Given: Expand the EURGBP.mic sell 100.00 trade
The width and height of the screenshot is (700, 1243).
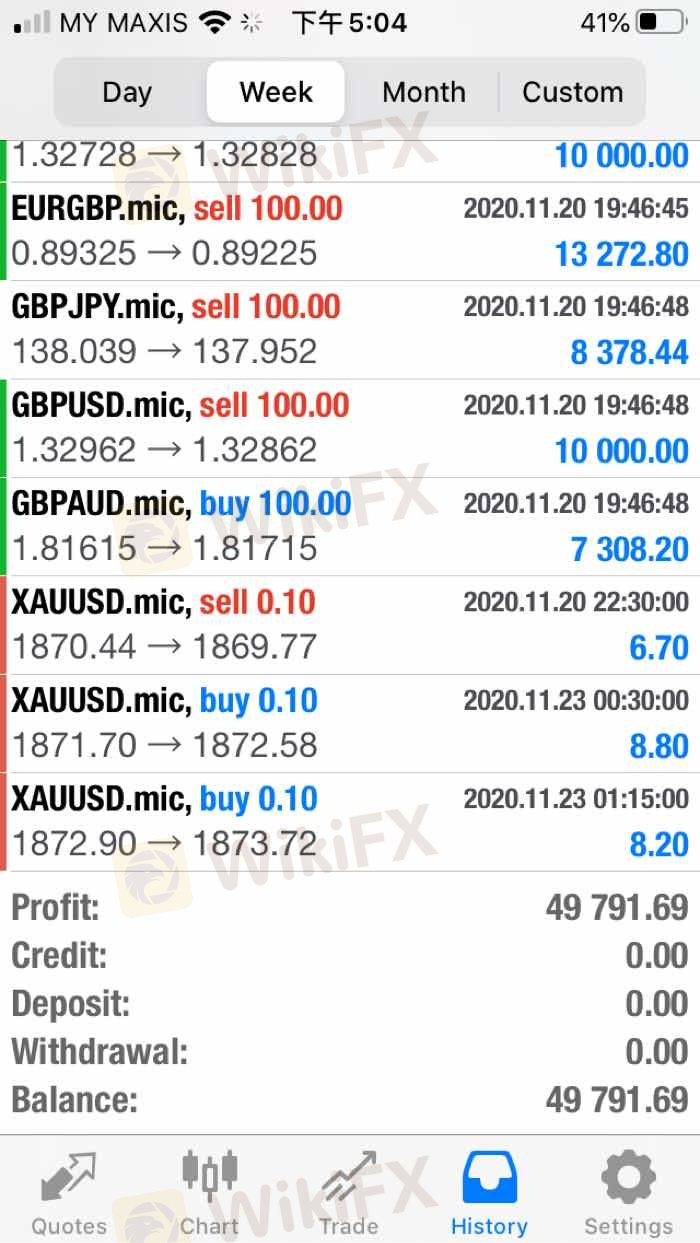Looking at the screenshot, I should point(350,231).
